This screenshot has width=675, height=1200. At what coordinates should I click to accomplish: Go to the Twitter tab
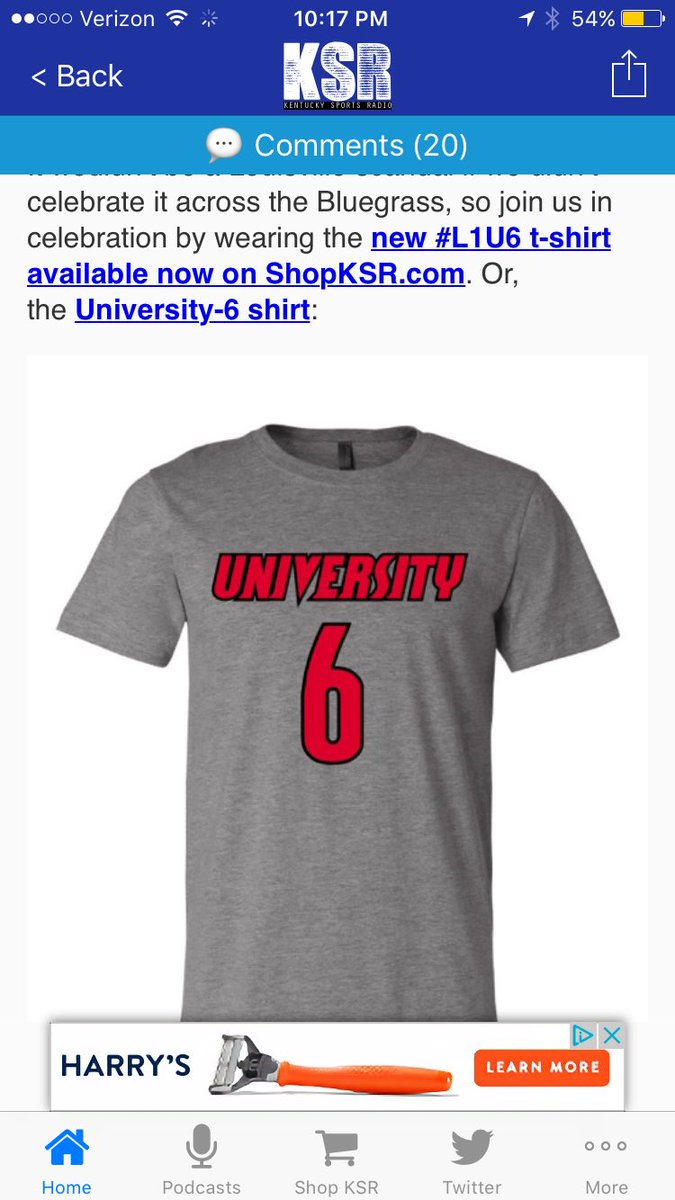[472, 1160]
